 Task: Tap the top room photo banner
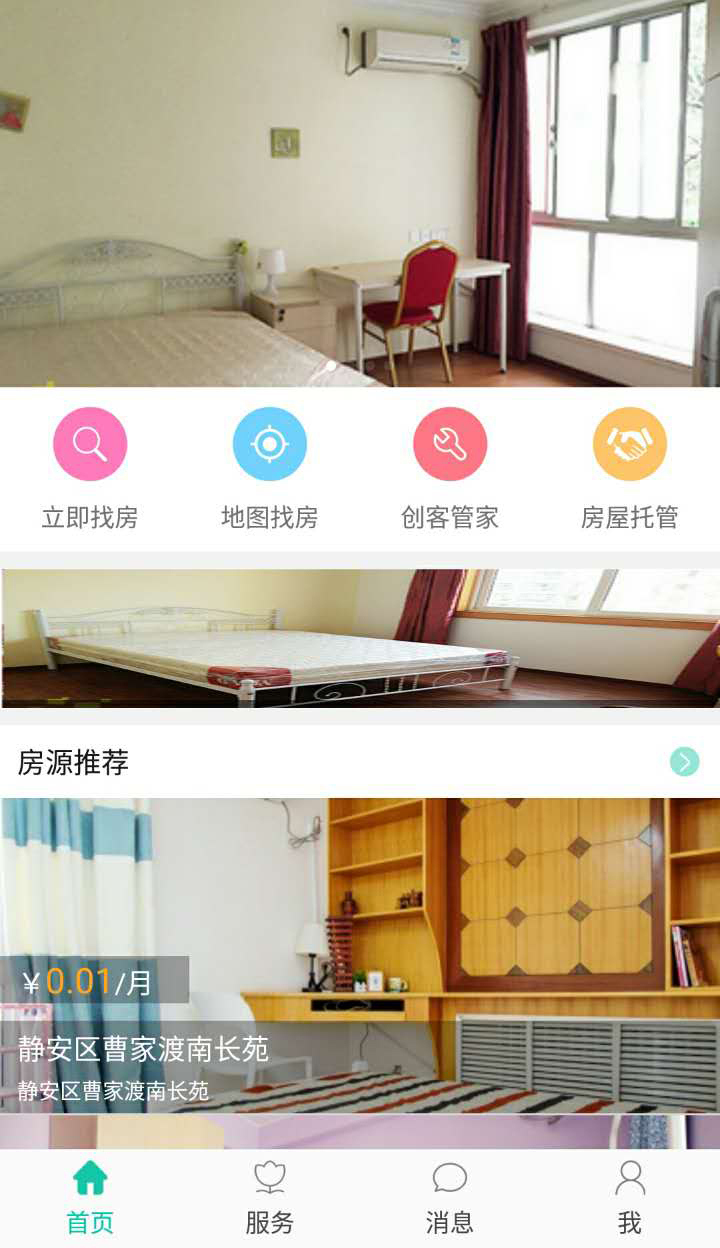(x=360, y=193)
